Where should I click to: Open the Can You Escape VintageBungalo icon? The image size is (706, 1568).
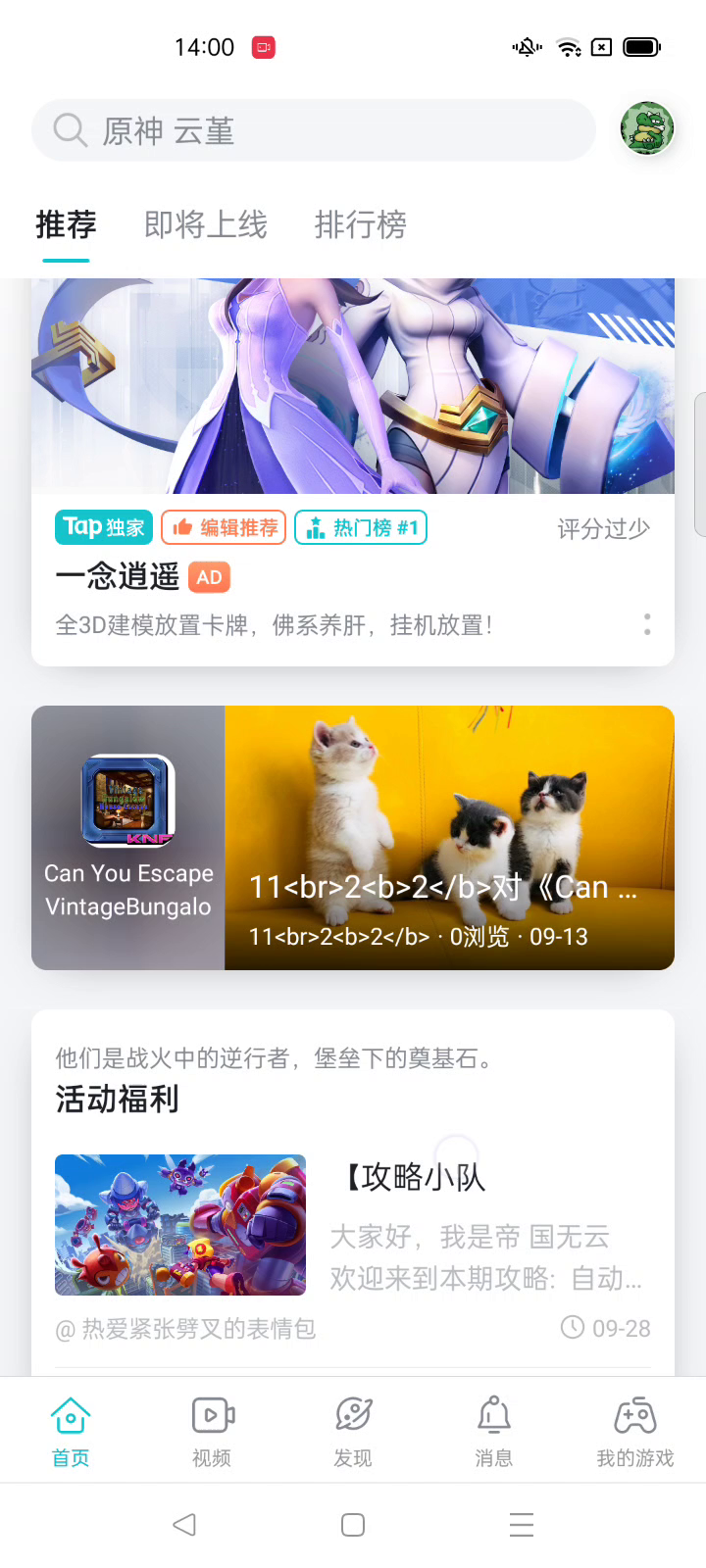coord(127,799)
